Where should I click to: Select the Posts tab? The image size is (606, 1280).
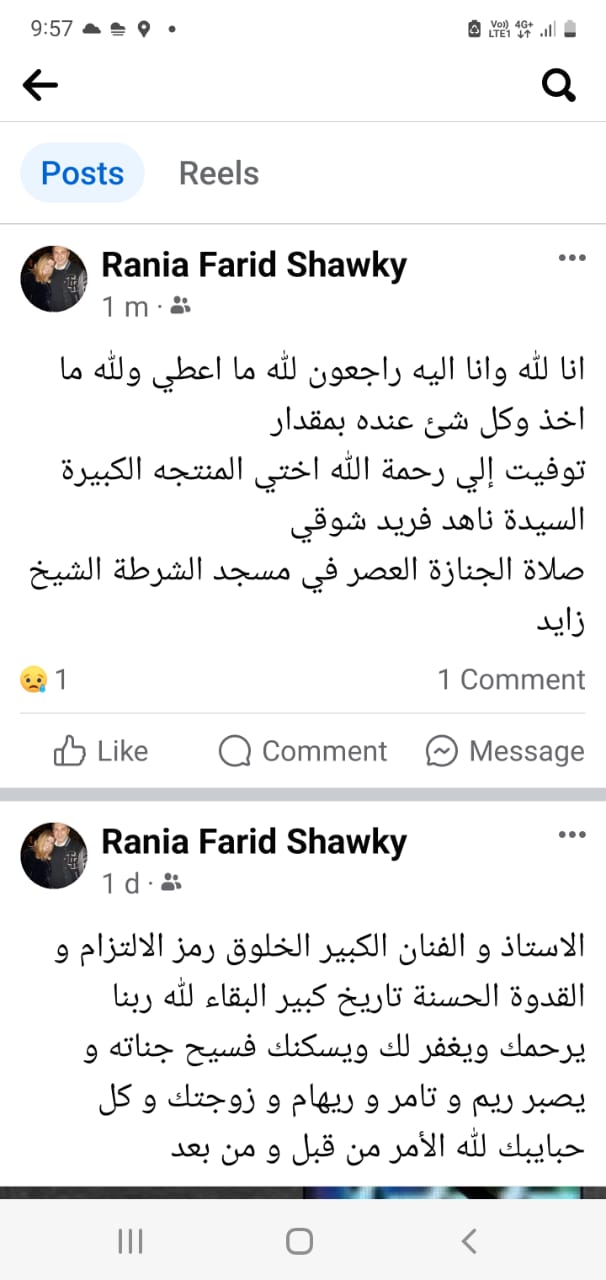click(83, 173)
